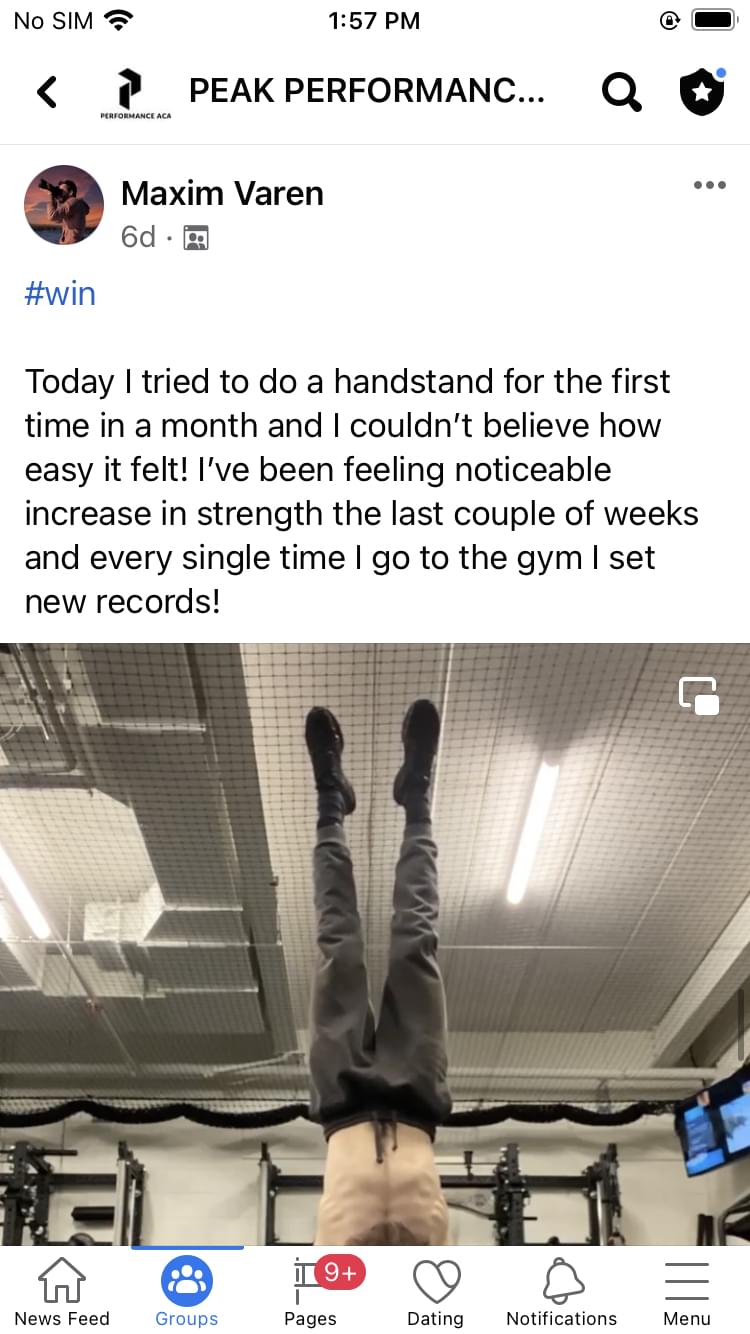Switch to the Pages tab
Image resolution: width=750 pixels, height=1334 pixels.
(x=311, y=1291)
